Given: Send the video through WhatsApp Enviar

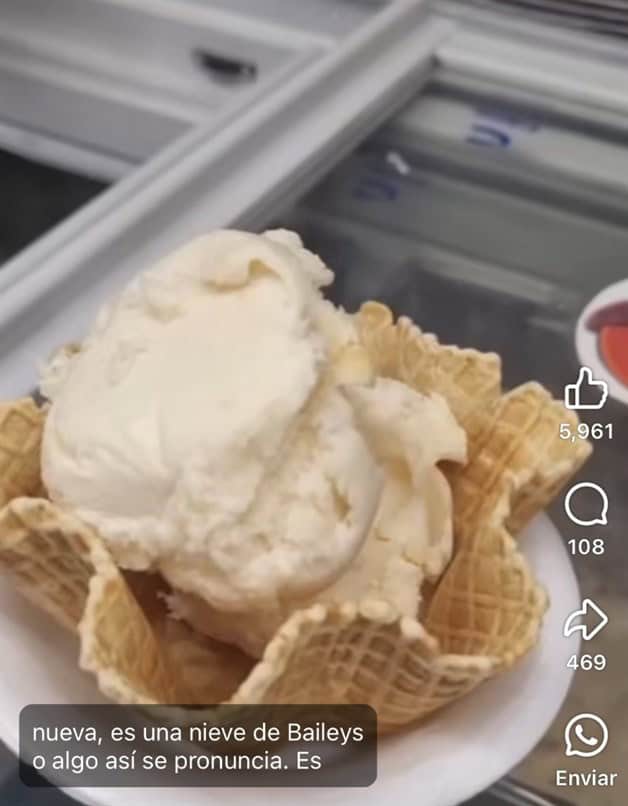Looking at the screenshot, I should click(x=586, y=737).
